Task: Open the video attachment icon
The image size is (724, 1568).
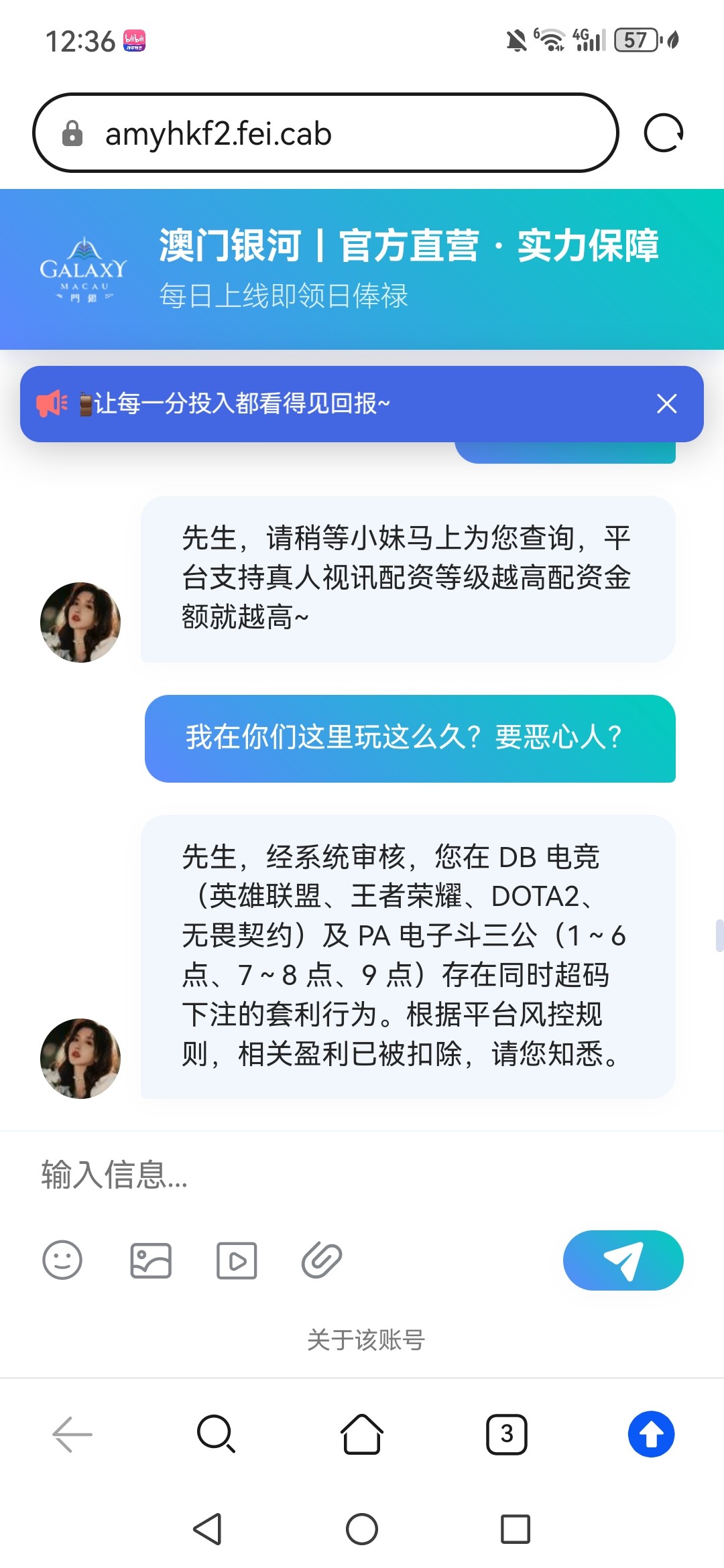Action: (236, 1260)
